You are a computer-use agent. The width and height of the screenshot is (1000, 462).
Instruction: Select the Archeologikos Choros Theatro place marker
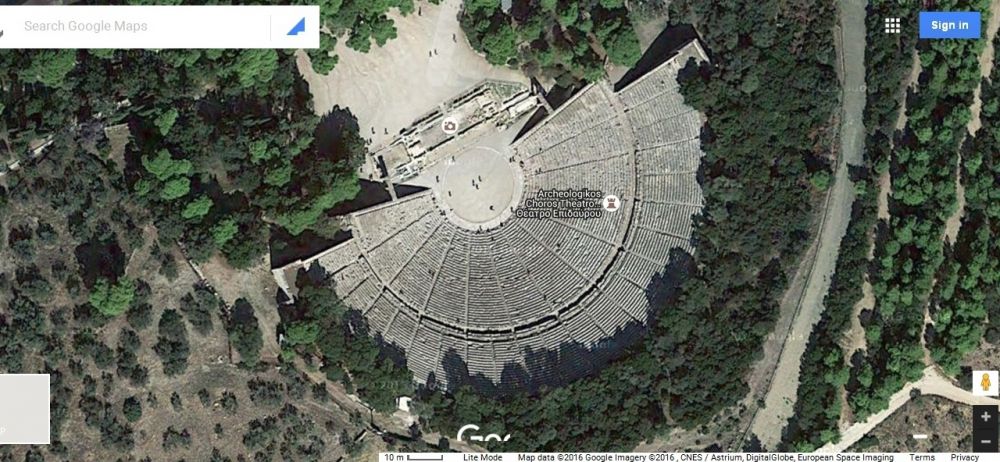(x=611, y=203)
